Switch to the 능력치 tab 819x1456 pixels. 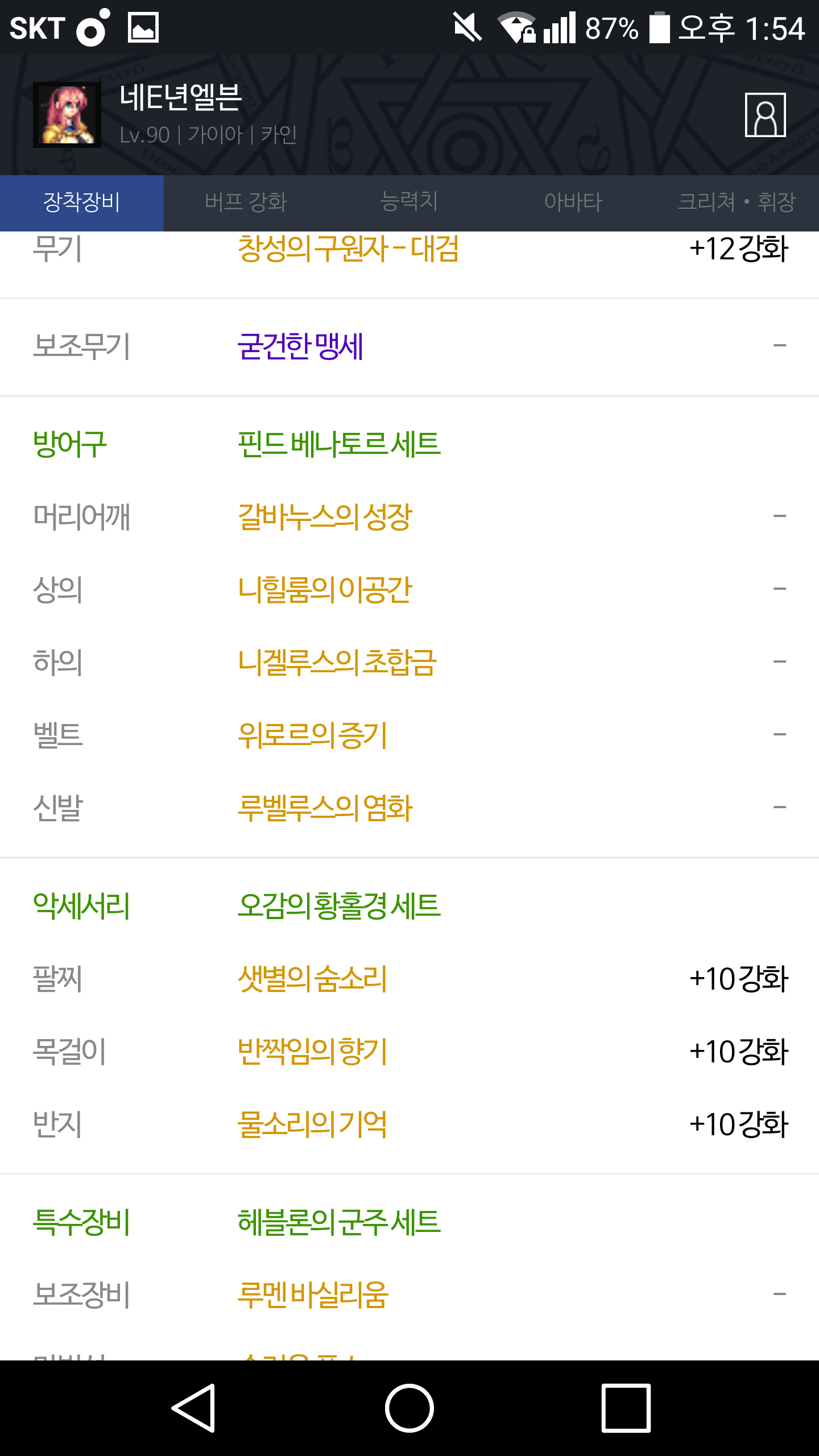click(409, 202)
